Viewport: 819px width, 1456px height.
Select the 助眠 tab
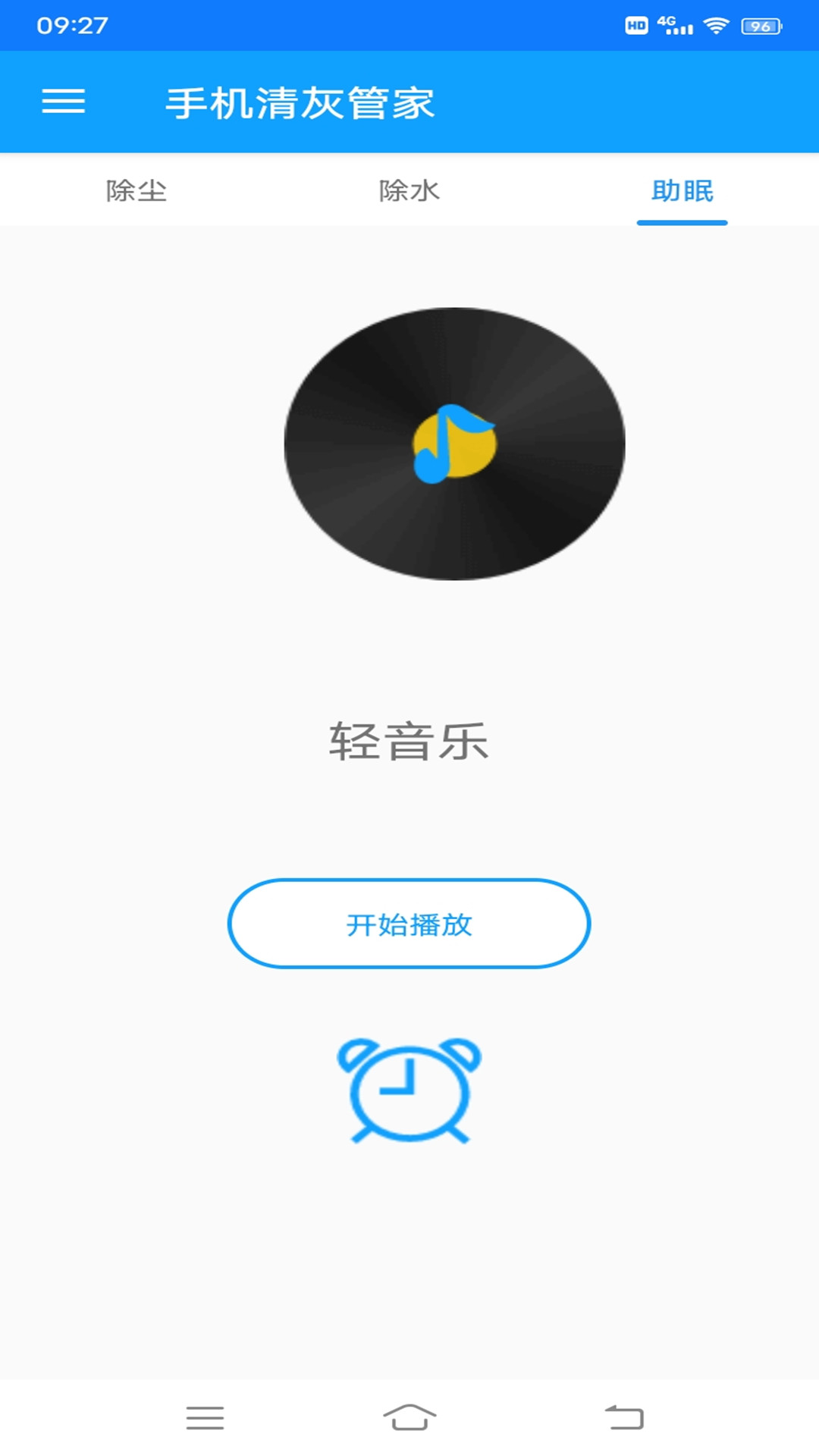pos(682,191)
